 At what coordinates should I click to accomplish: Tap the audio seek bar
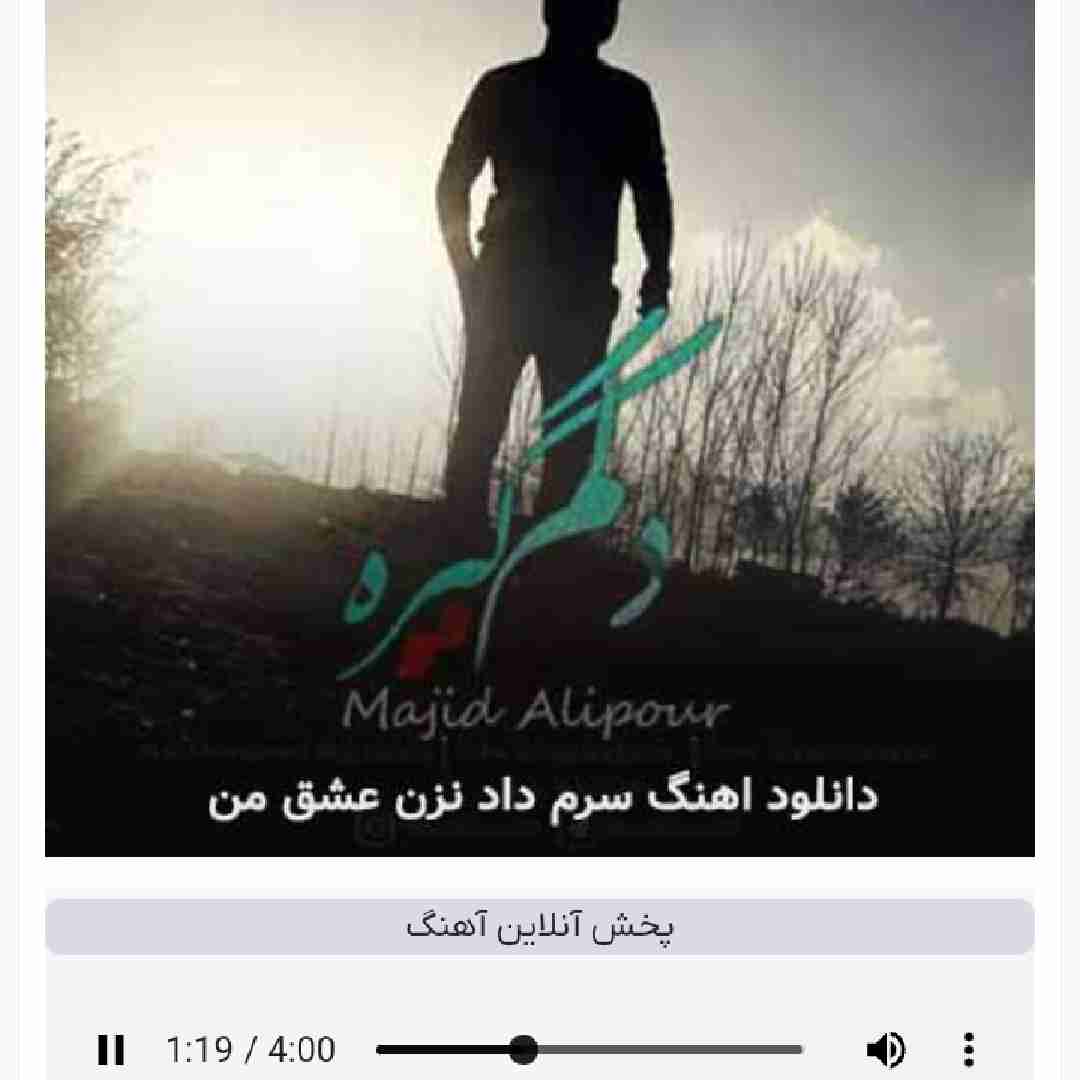(590, 1050)
